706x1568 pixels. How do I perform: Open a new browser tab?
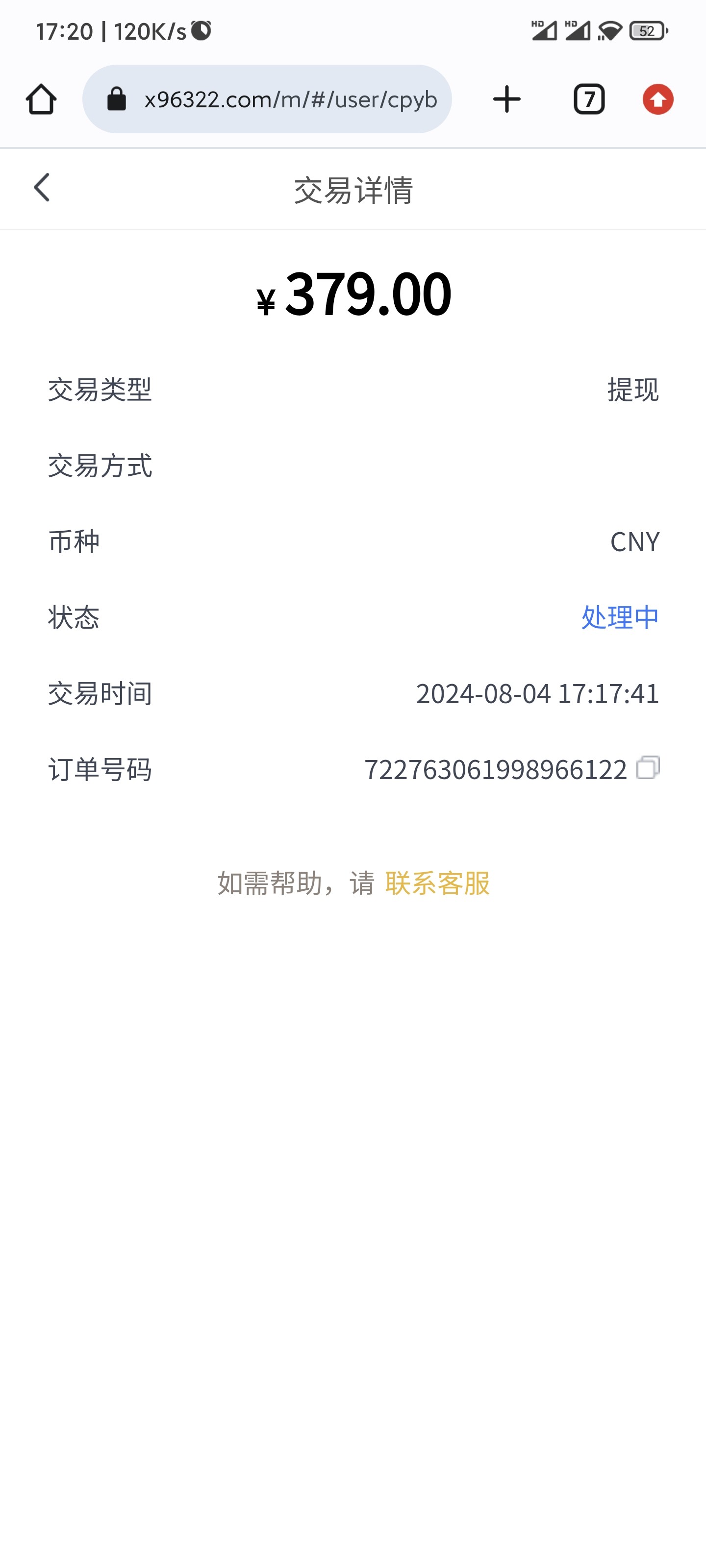(506, 99)
